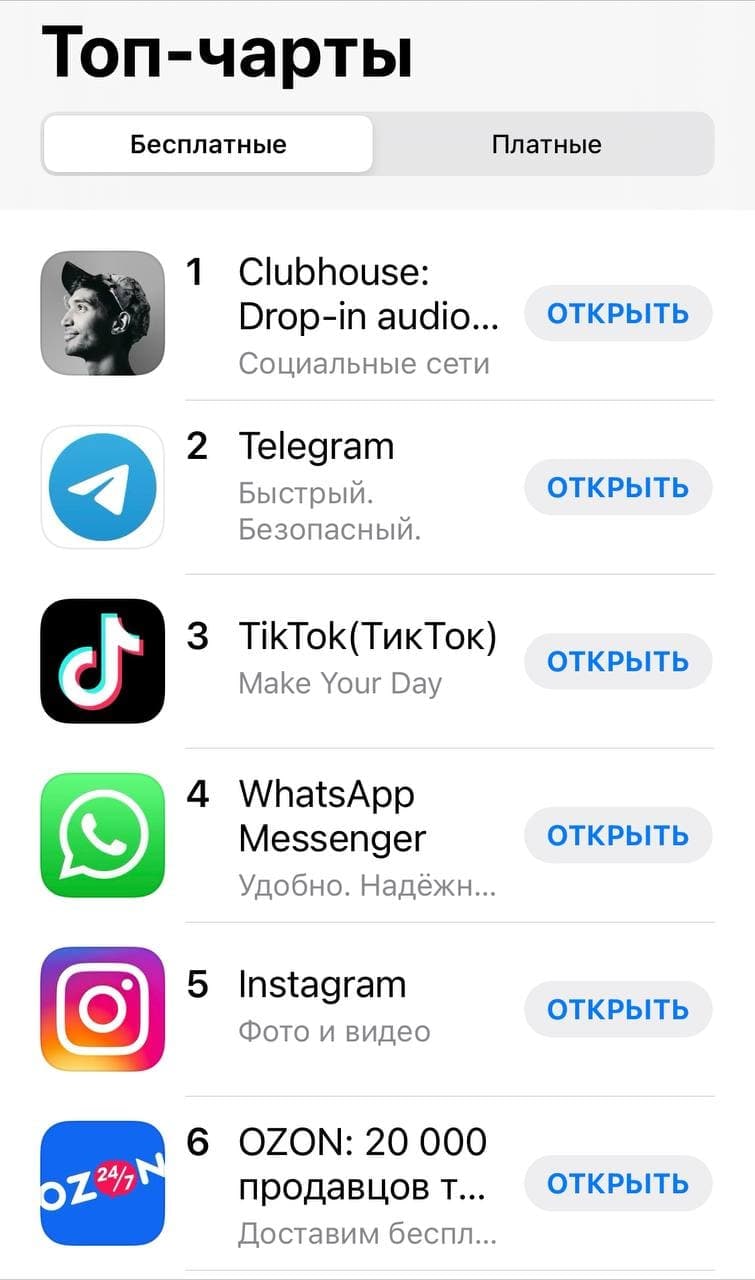View the Instagram app details
755x1280 pixels.
click(x=322, y=985)
